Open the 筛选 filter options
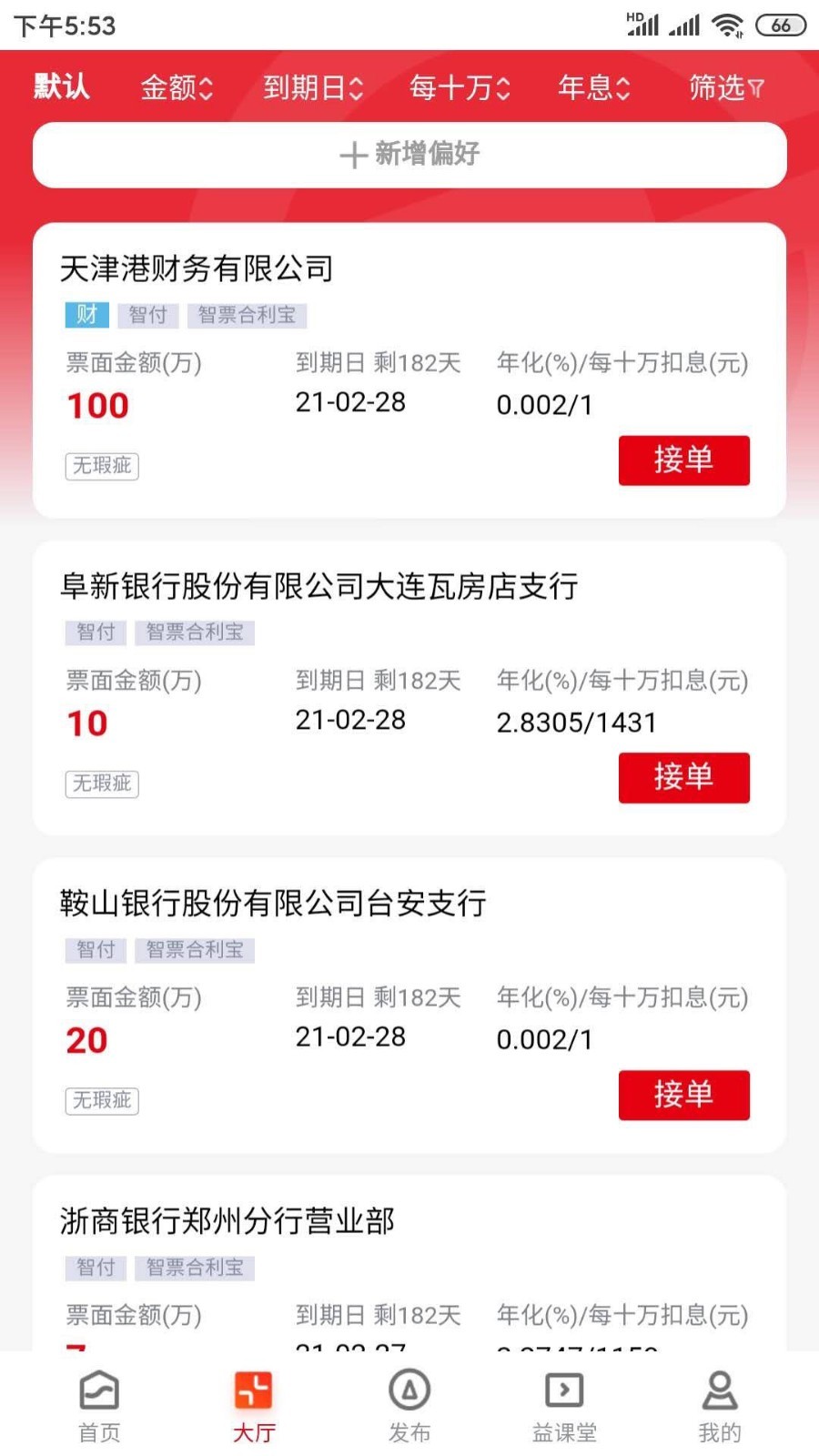 pyautogui.click(x=725, y=87)
